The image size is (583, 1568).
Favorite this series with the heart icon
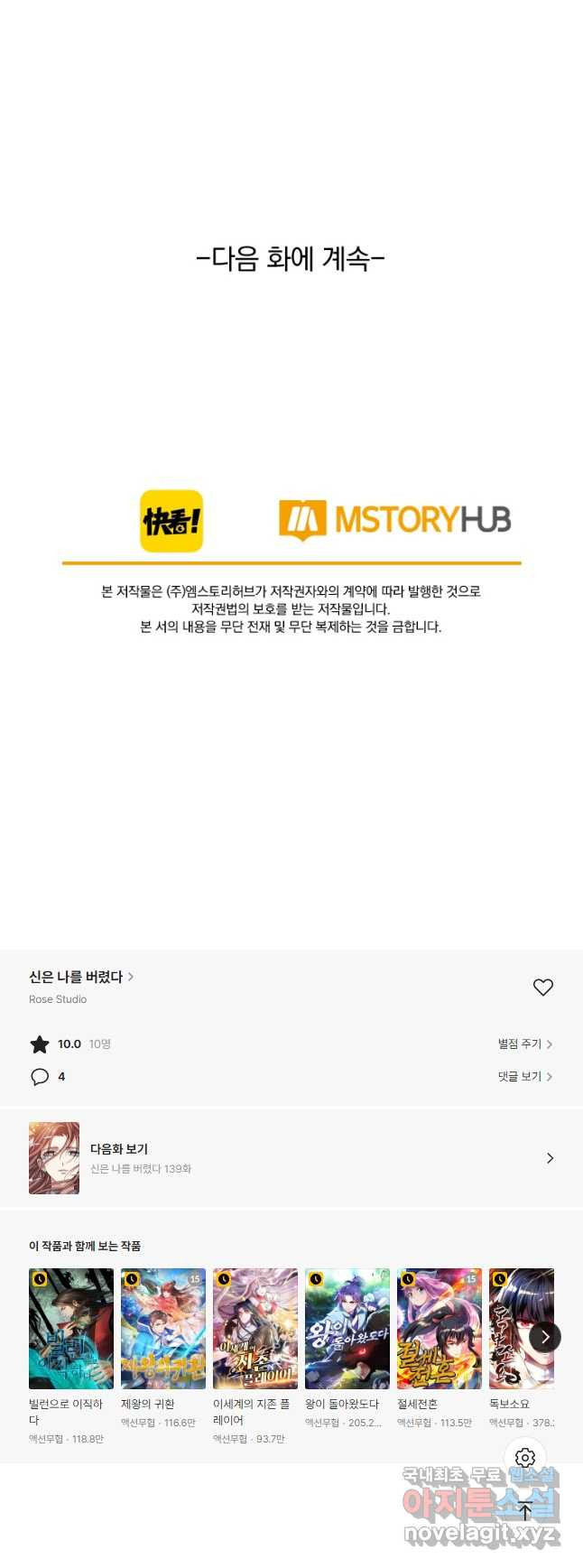(542, 988)
